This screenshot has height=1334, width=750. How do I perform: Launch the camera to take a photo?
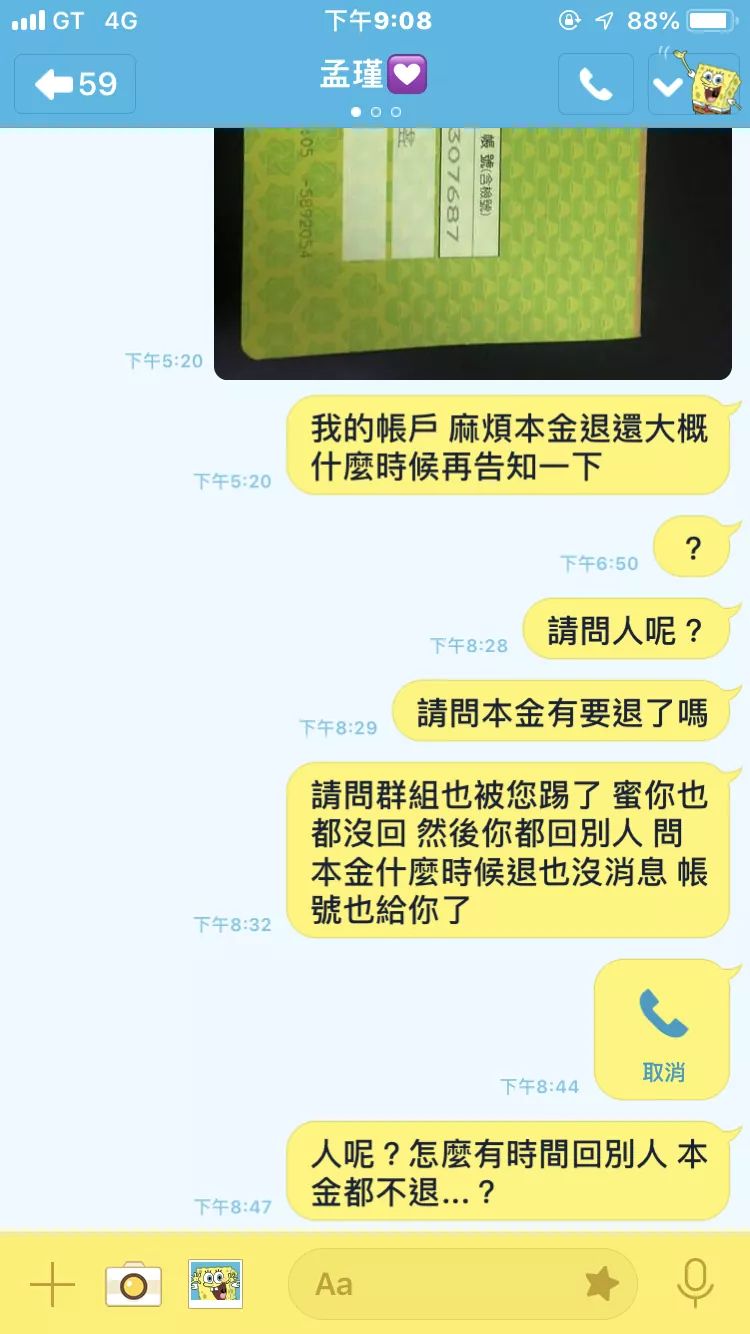(x=133, y=1284)
